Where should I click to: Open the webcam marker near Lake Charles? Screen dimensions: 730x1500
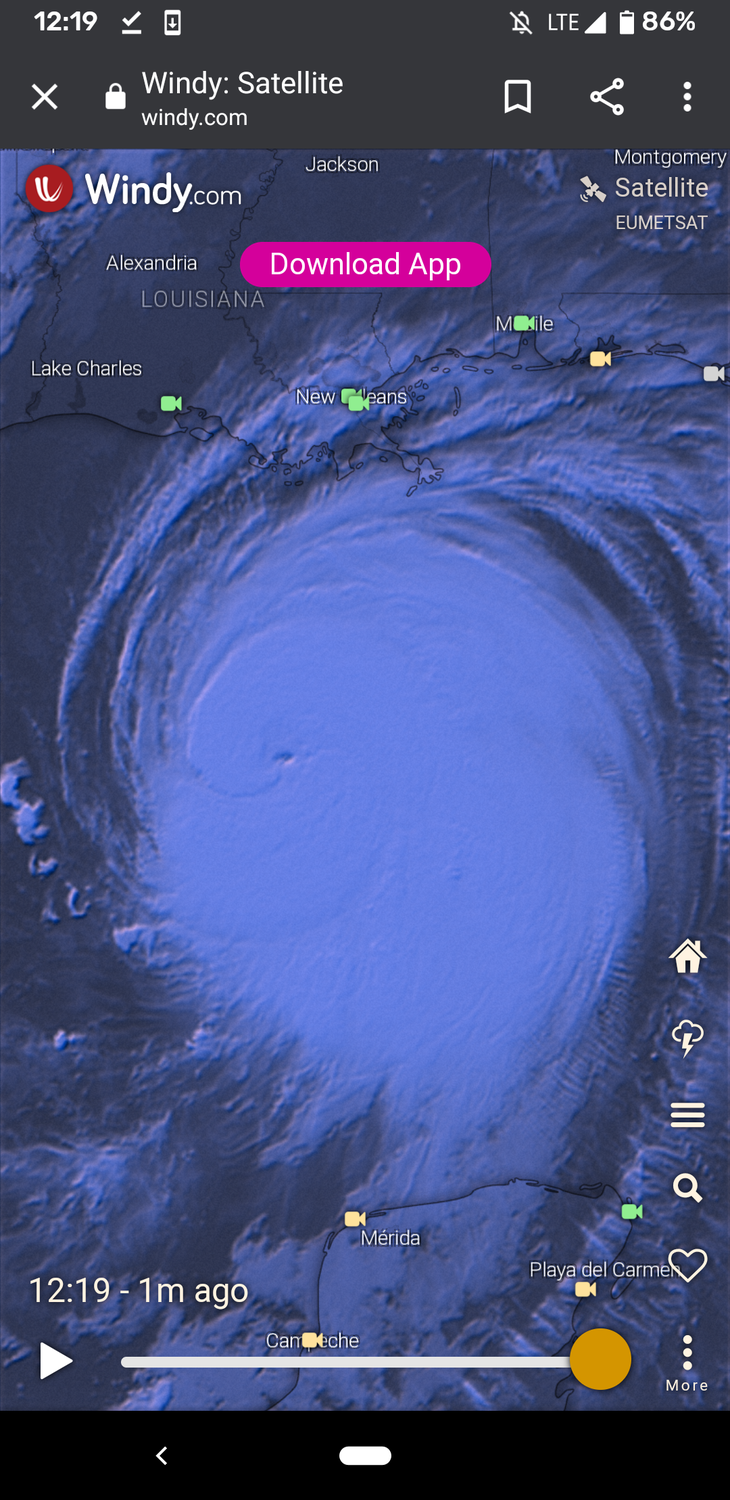click(x=171, y=403)
